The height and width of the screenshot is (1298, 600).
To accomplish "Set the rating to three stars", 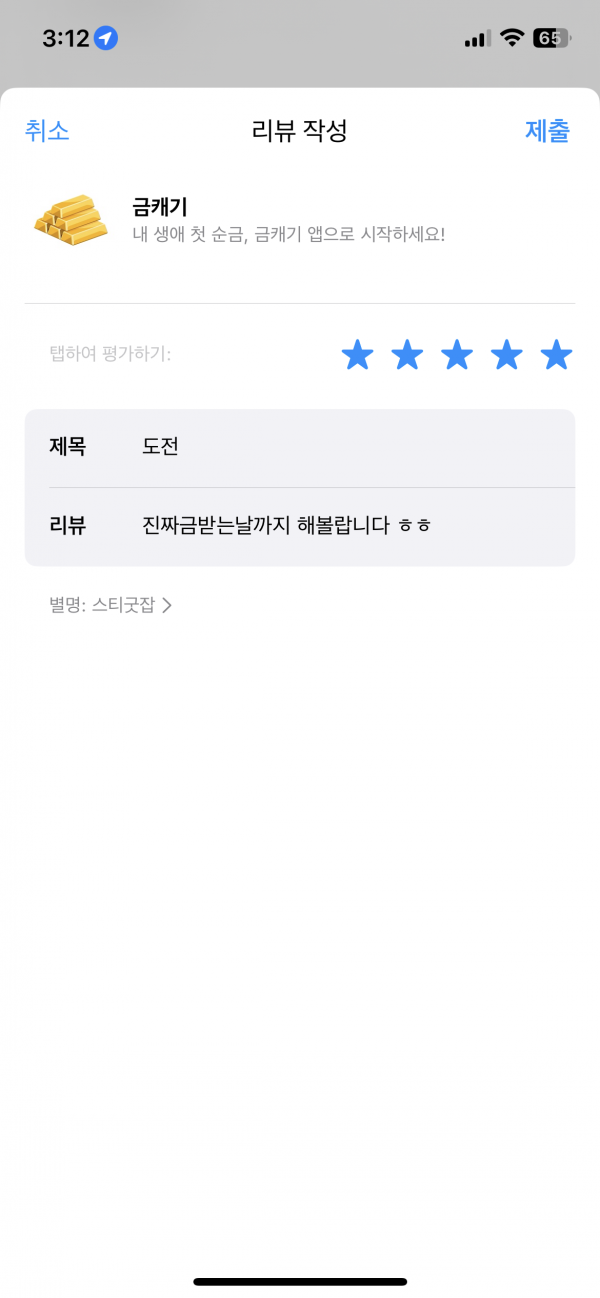I will (x=457, y=354).
